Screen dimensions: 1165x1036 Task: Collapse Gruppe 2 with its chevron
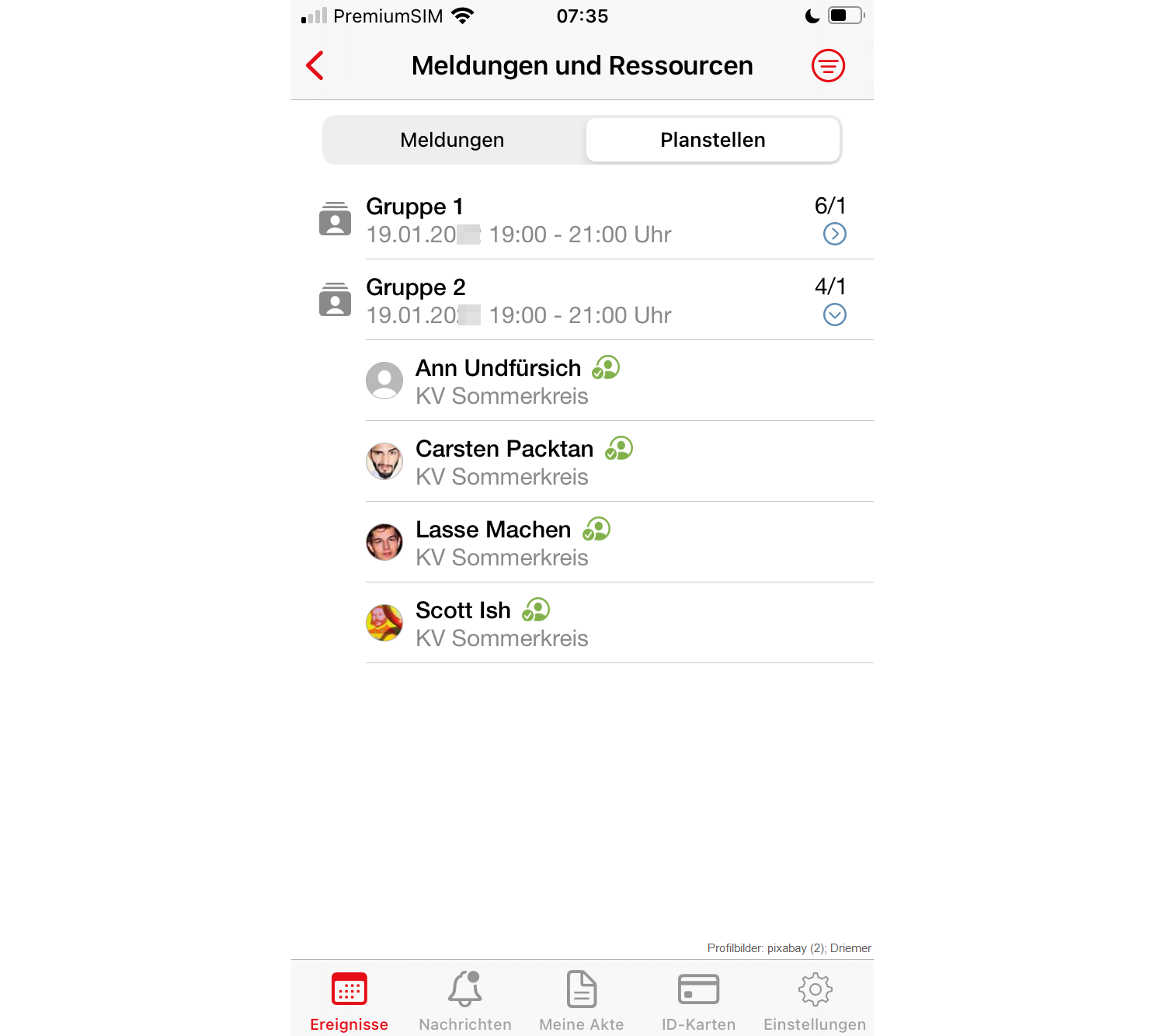click(834, 315)
